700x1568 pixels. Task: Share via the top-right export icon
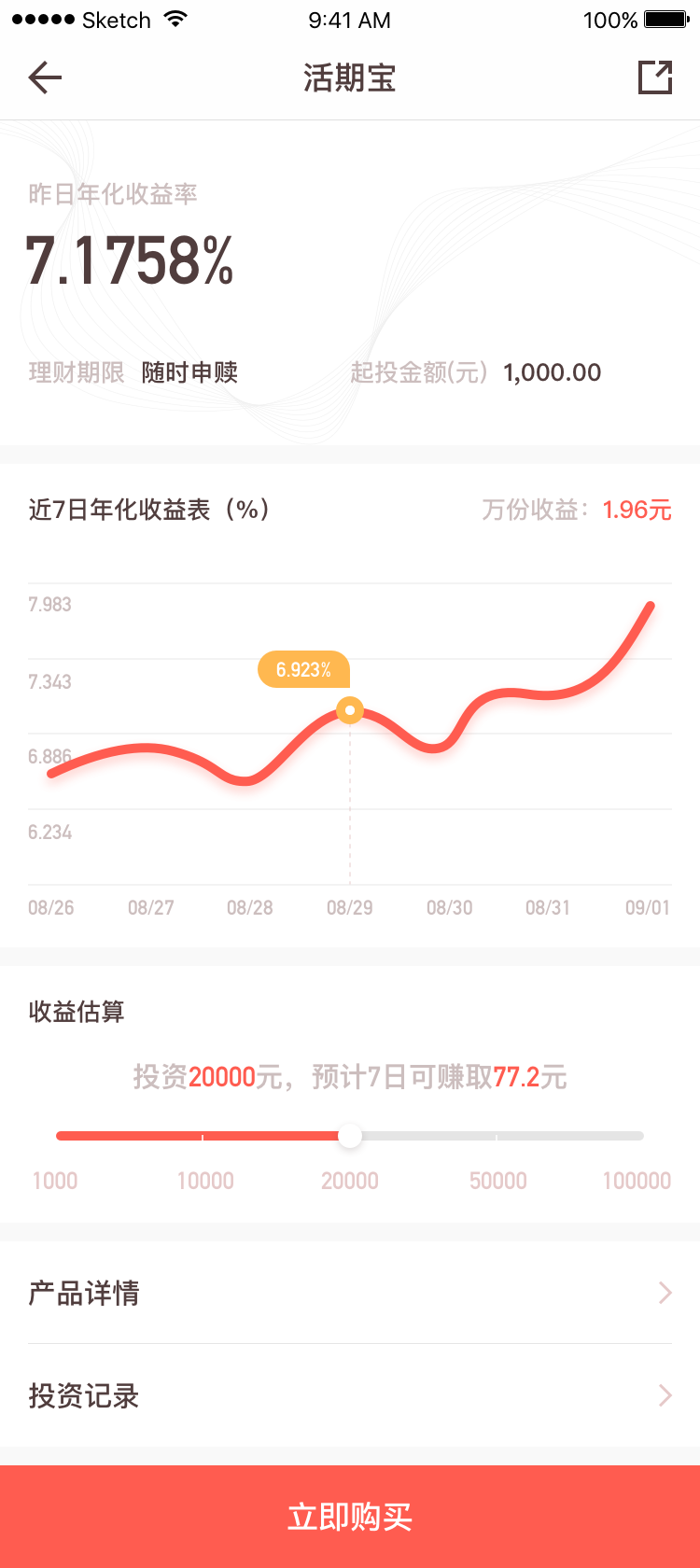click(x=655, y=77)
